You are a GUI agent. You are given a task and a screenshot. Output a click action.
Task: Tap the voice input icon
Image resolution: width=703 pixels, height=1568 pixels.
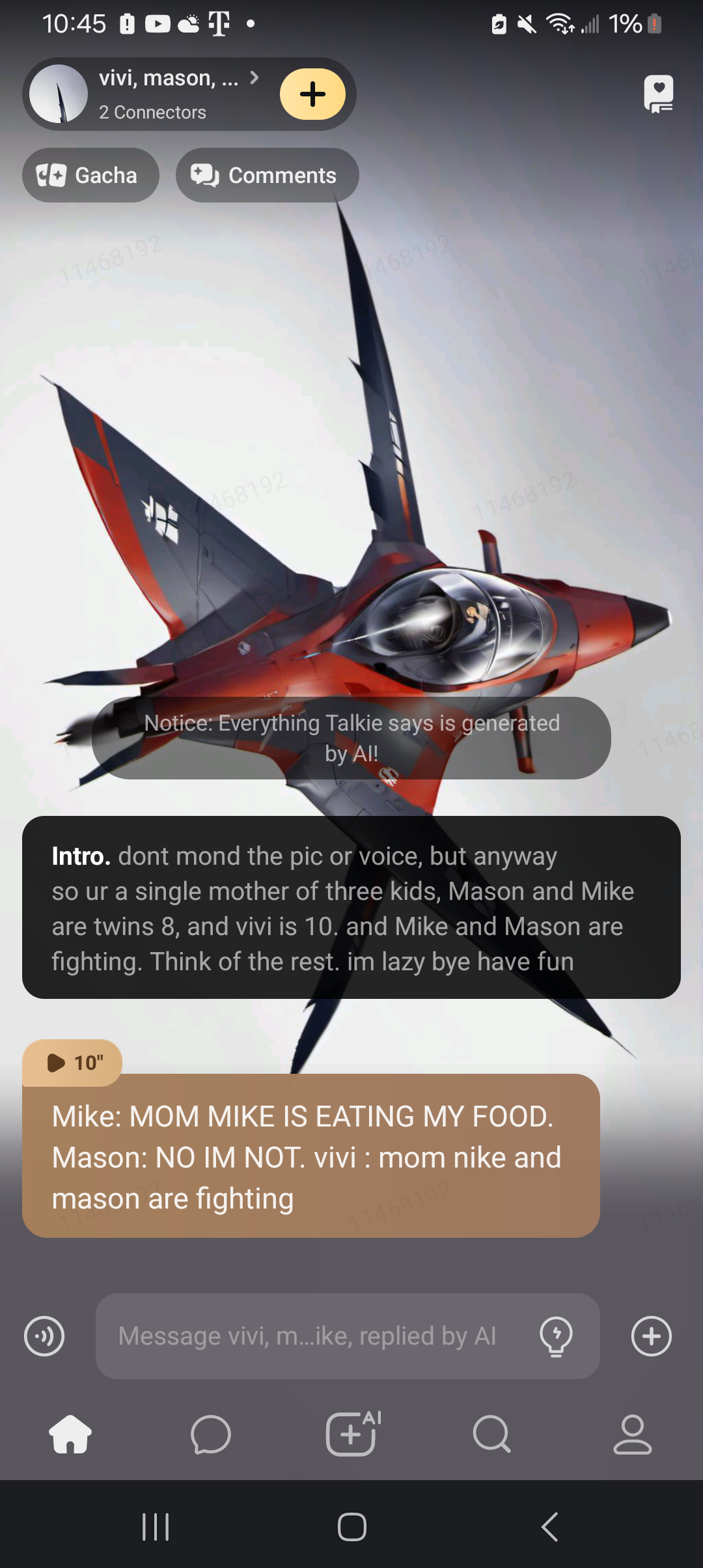pos(44,1336)
